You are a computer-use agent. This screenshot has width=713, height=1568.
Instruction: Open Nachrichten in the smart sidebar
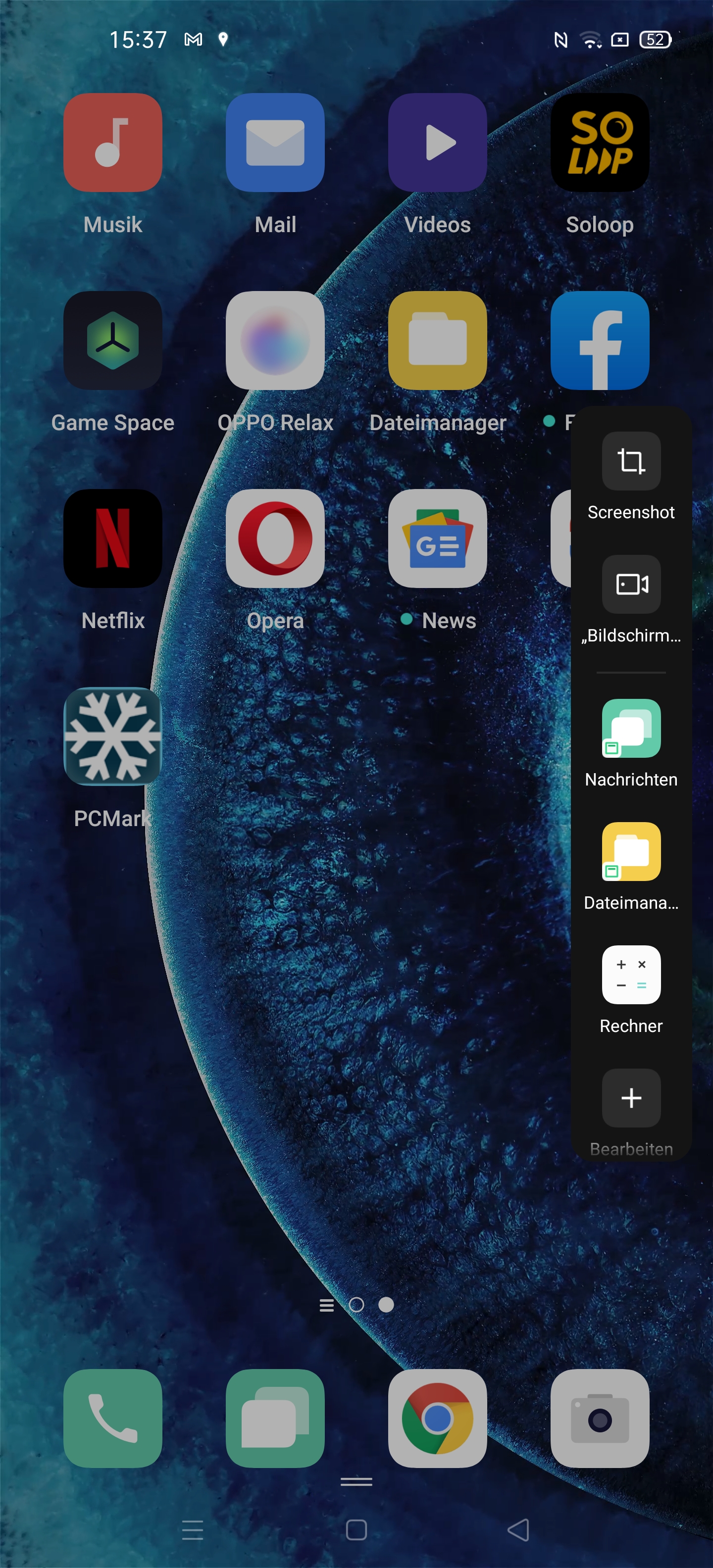pos(631,728)
